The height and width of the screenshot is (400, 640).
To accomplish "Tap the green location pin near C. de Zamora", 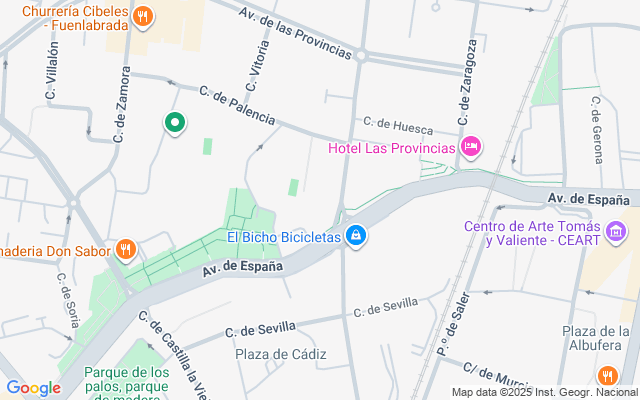I will (175, 123).
